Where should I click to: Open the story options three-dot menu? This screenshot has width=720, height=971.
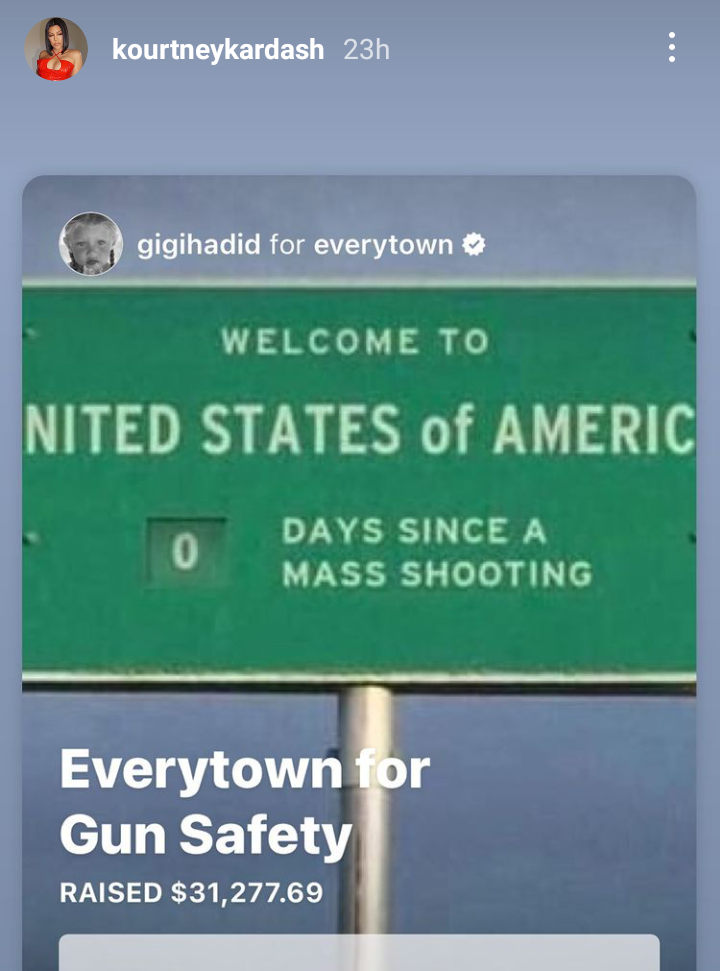pos(671,47)
